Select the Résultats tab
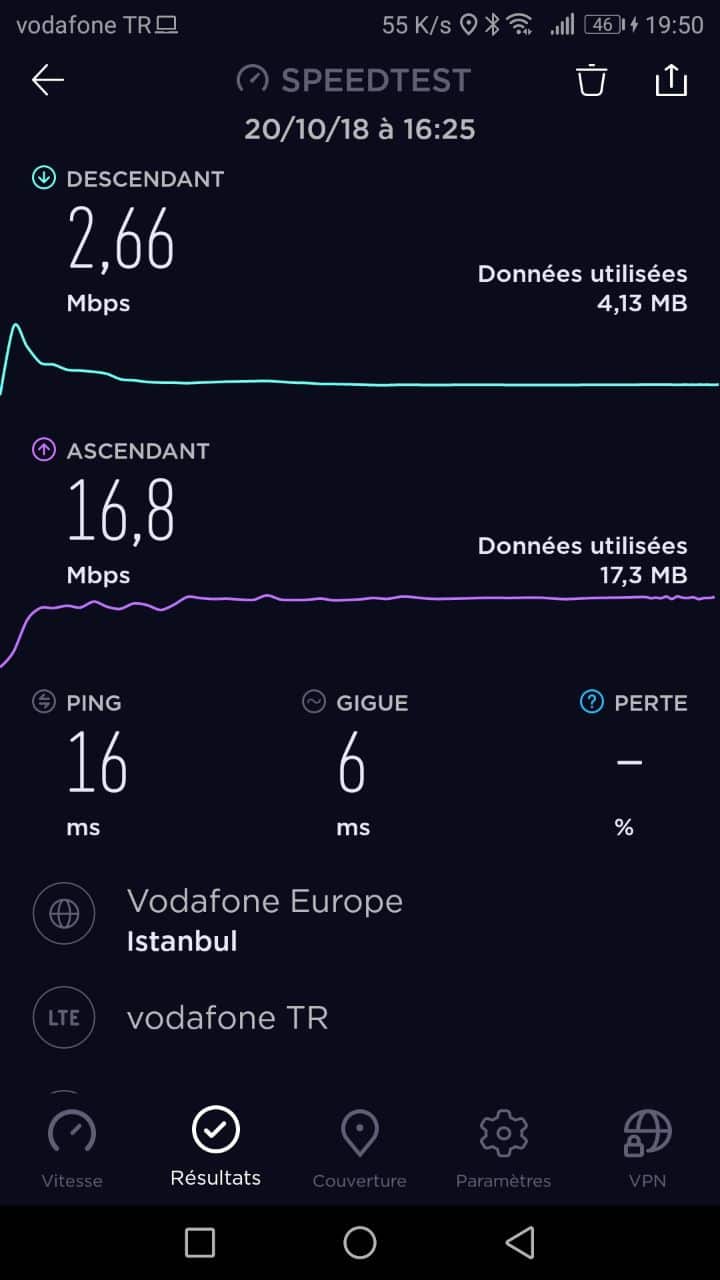The width and height of the screenshot is (720, 1280). pos(216,1147)
